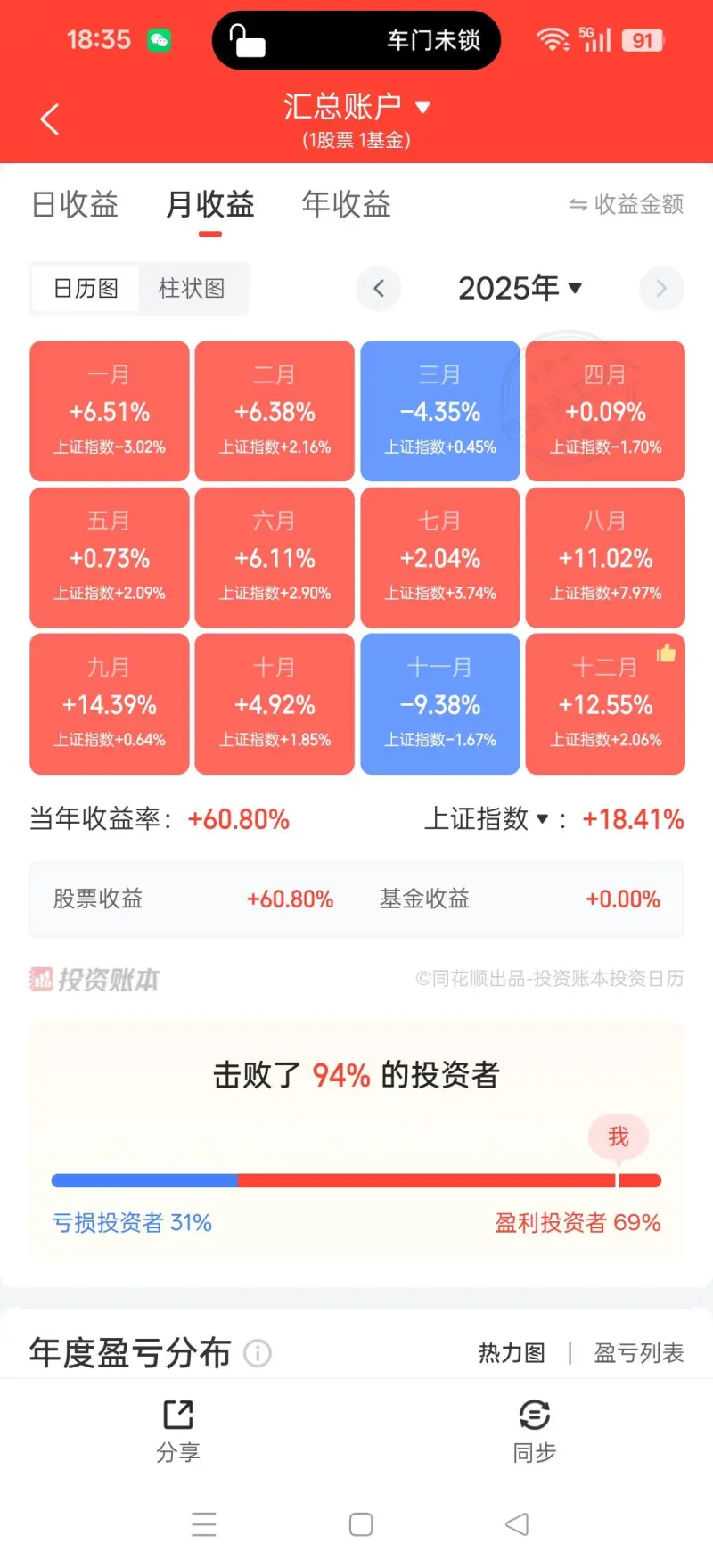This screenshot has height=1568, width=713.
Task: Tap 分享 to share this report
Action: tap(178, 1428)
